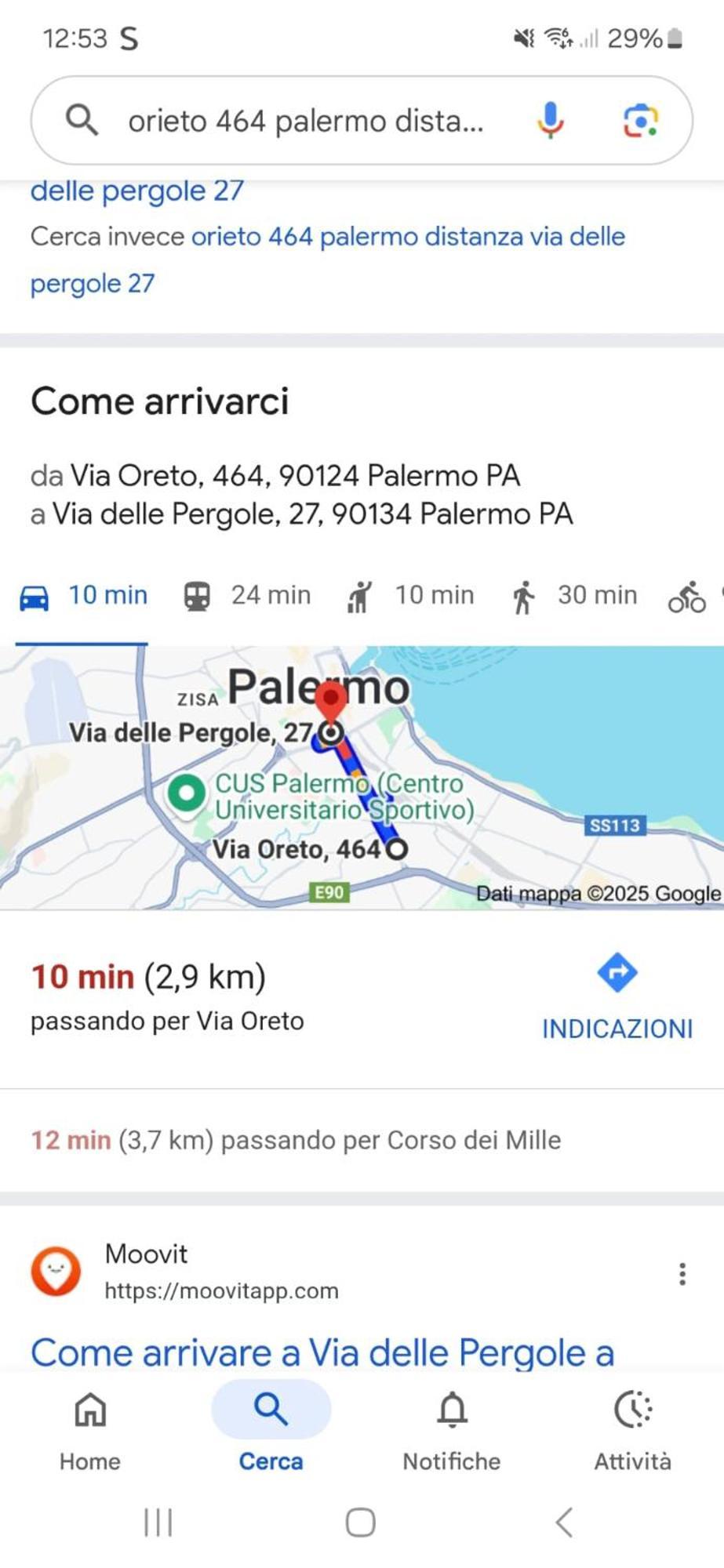Start voice search with the microphone

pos(551,121)
